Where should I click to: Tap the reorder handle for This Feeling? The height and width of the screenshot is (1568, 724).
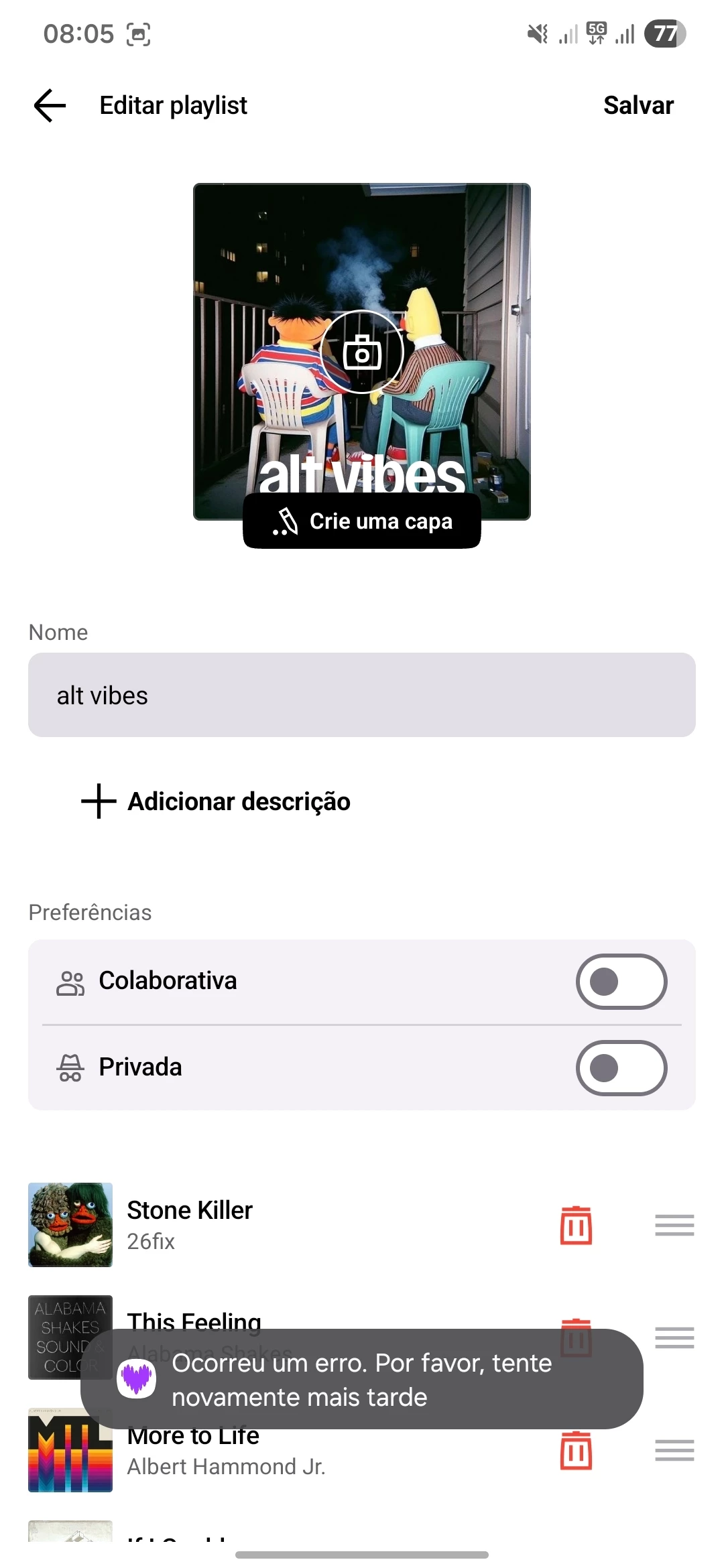point(674,1337)
